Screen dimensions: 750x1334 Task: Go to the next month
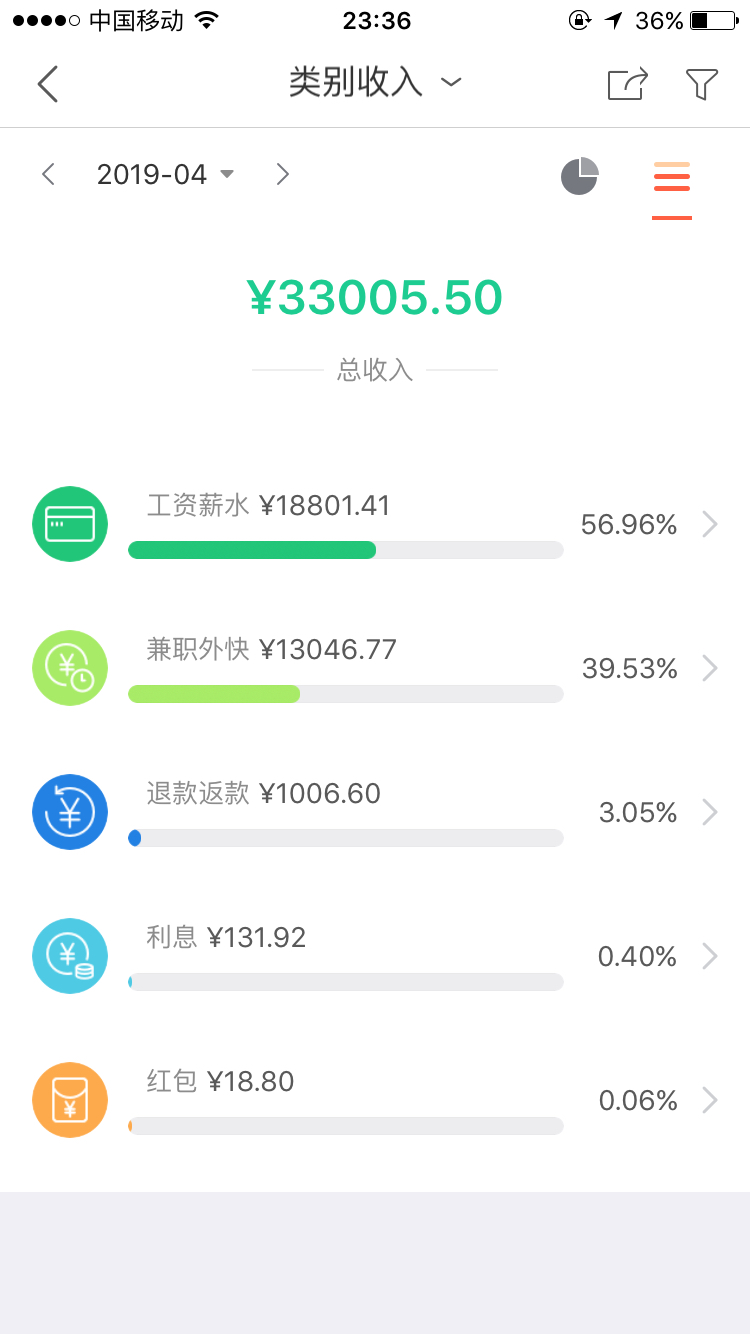pos(282,174)
